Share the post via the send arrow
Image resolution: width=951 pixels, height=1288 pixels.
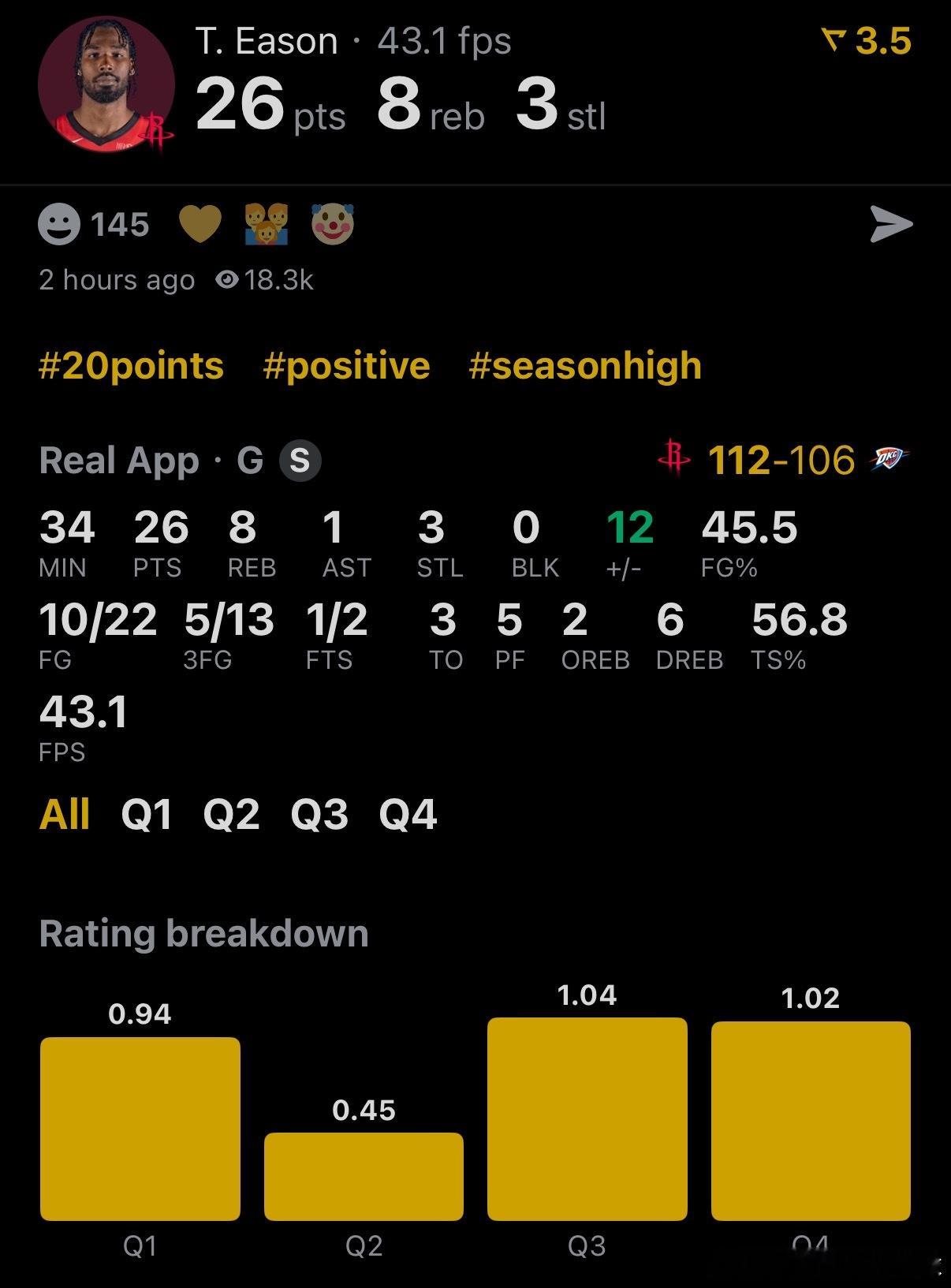890,226
